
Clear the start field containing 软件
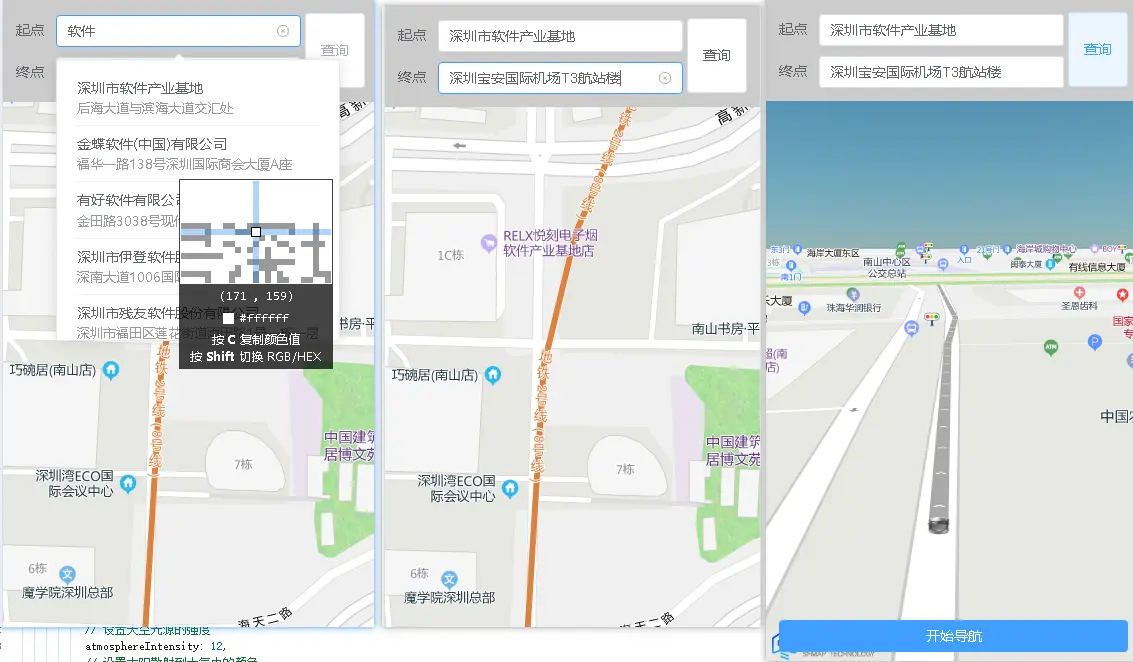283,31
